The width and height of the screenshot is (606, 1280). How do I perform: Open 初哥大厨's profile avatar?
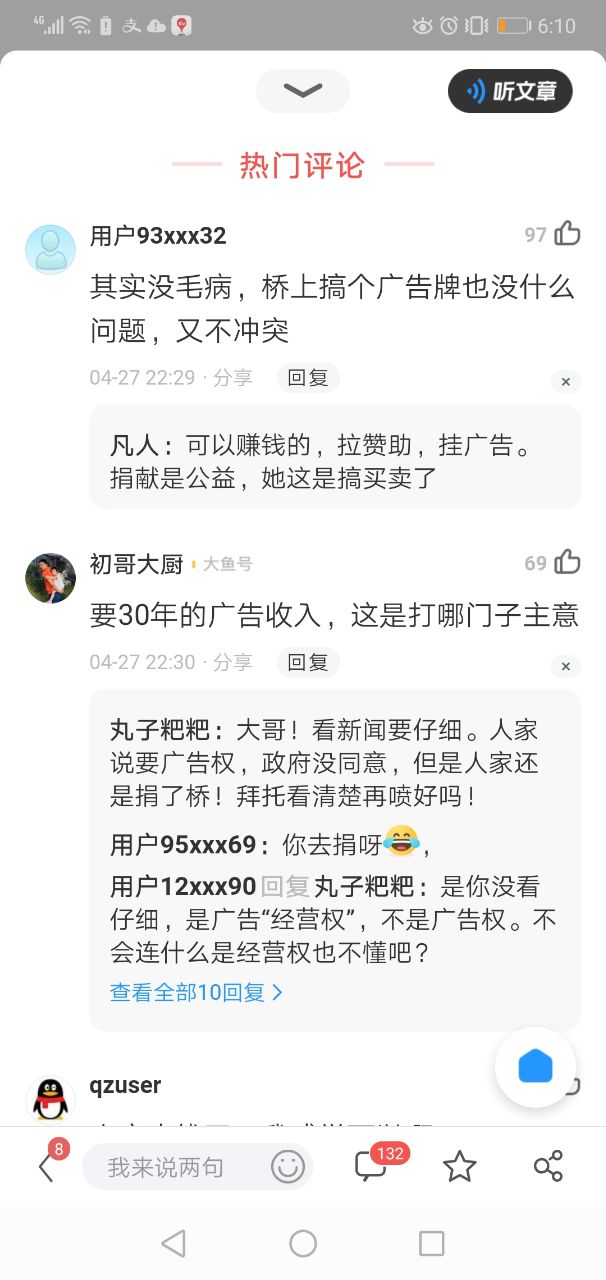coord(50,578)
